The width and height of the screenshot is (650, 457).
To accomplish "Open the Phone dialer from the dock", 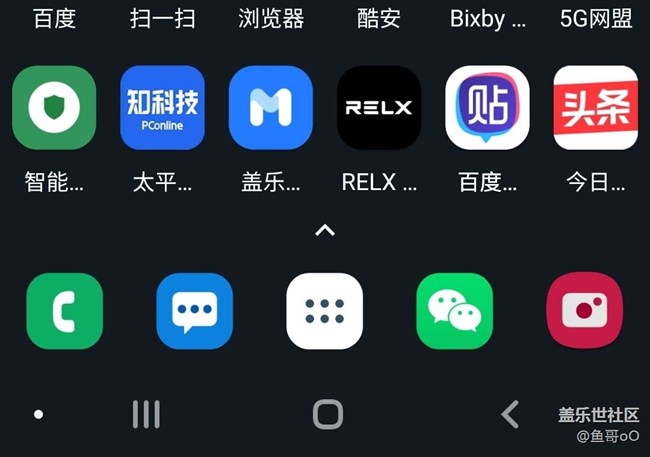I will click(64, 311).
